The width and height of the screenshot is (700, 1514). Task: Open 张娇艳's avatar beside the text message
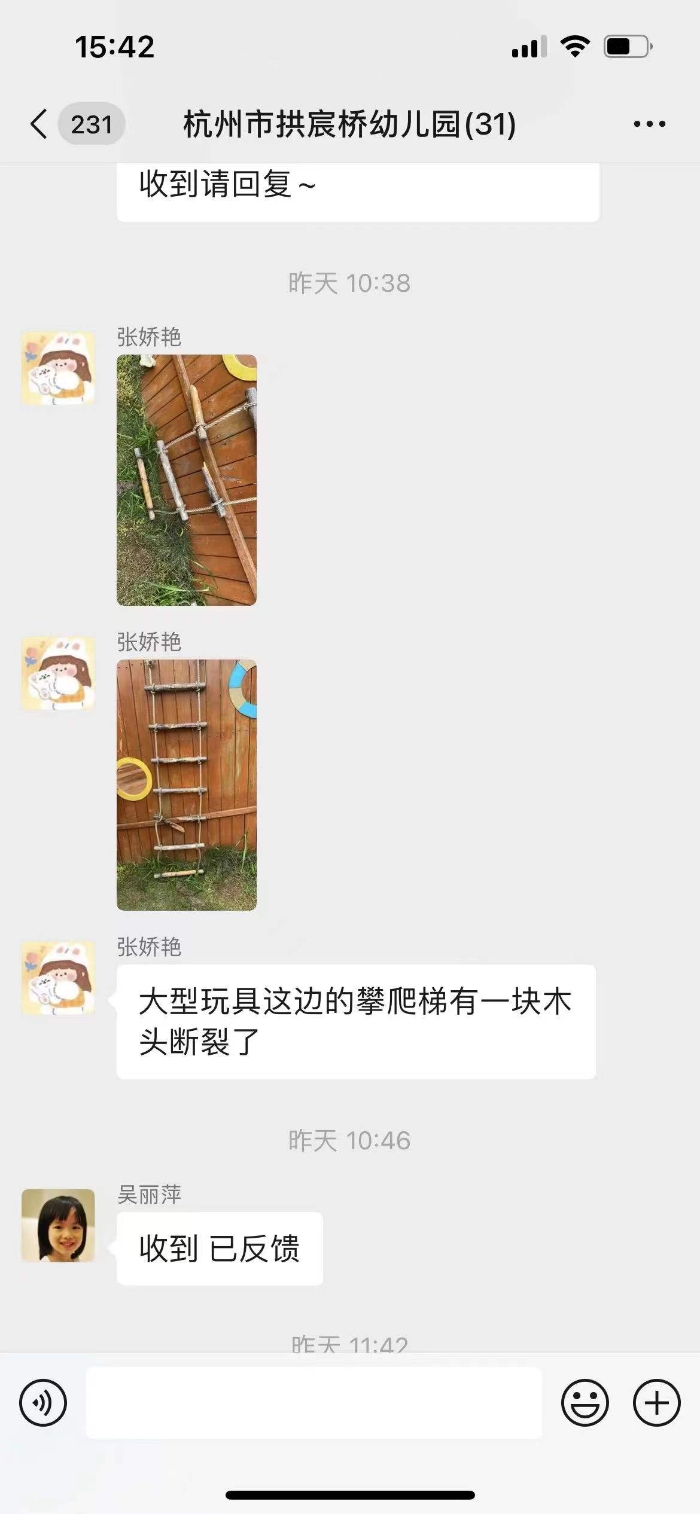(x=58, y=979)
